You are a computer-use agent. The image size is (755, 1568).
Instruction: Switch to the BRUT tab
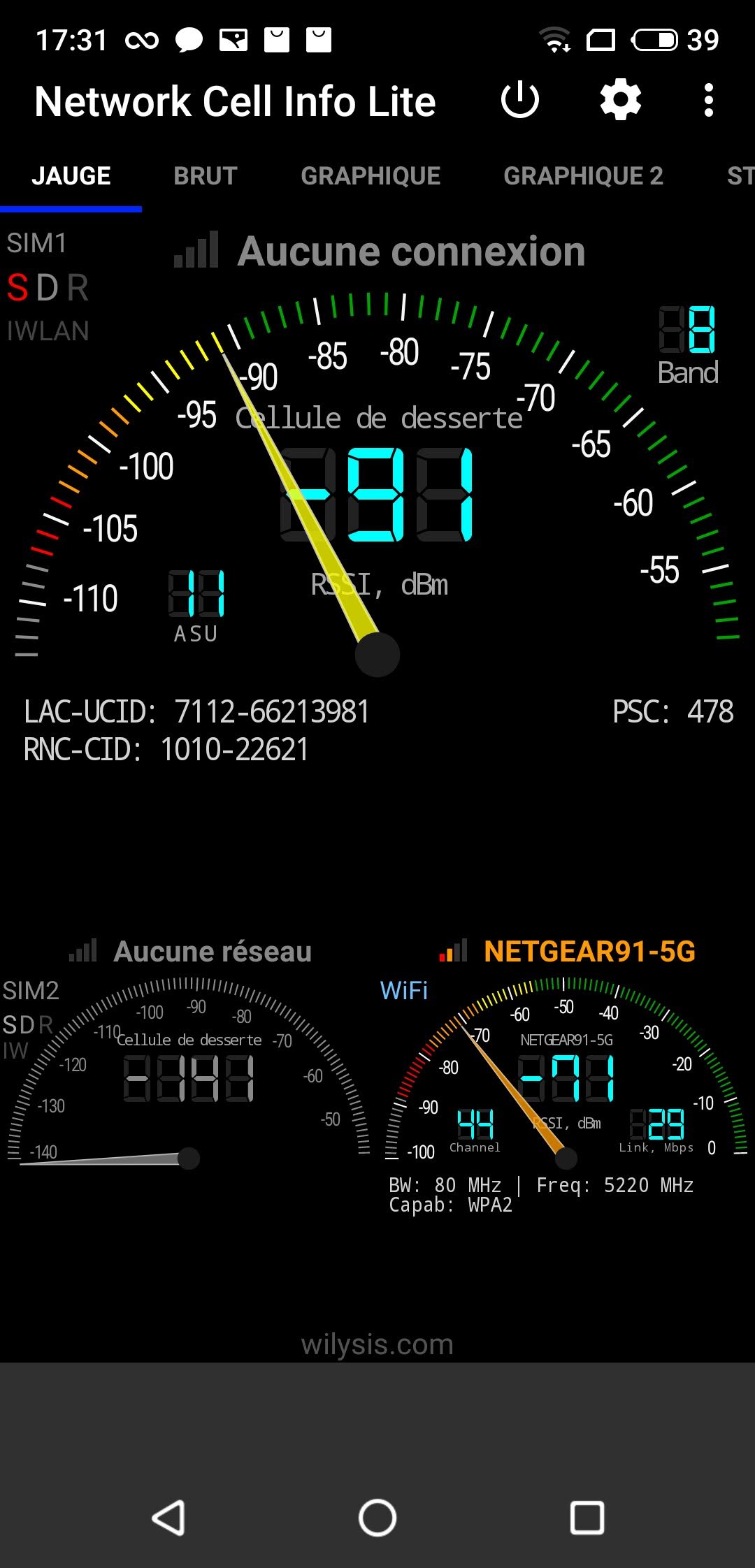(x=206, y=176)
